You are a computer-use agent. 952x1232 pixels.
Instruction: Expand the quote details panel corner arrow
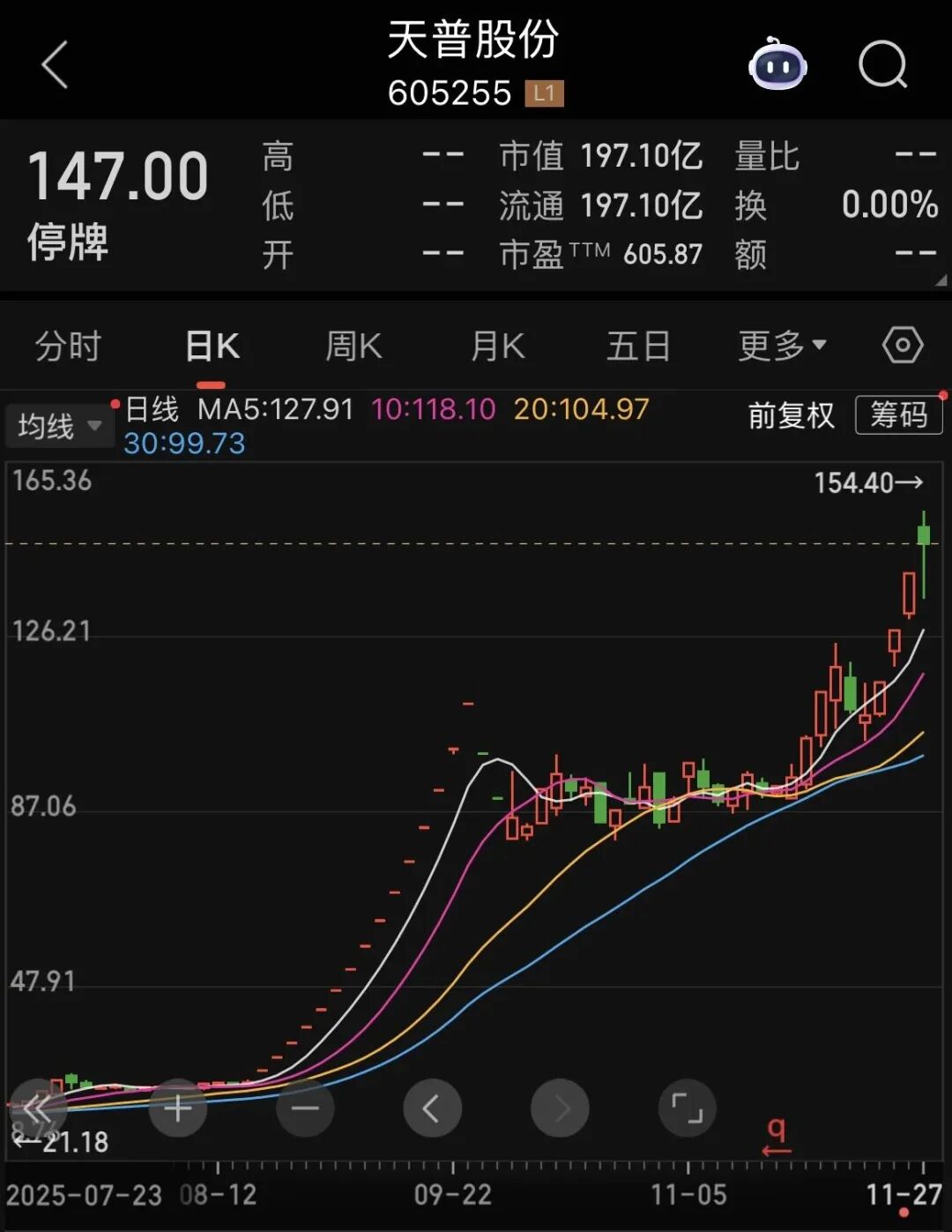pos(941,280)
